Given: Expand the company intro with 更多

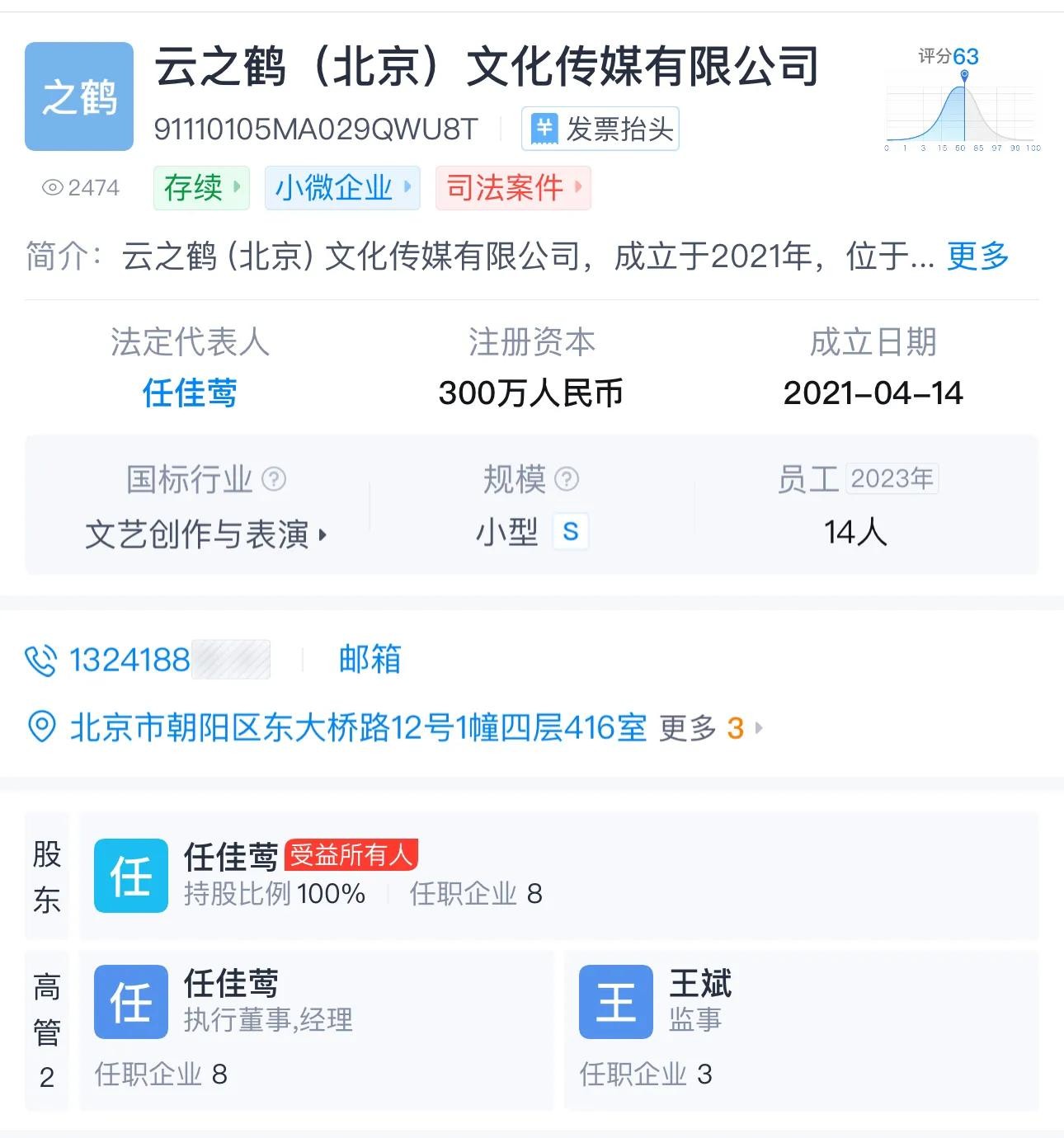Looking at the screenshot, I should (977, 256).
